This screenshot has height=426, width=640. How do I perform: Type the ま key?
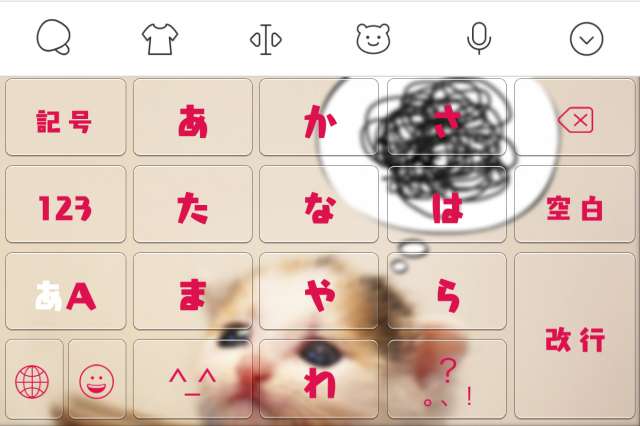pos(193,294)
